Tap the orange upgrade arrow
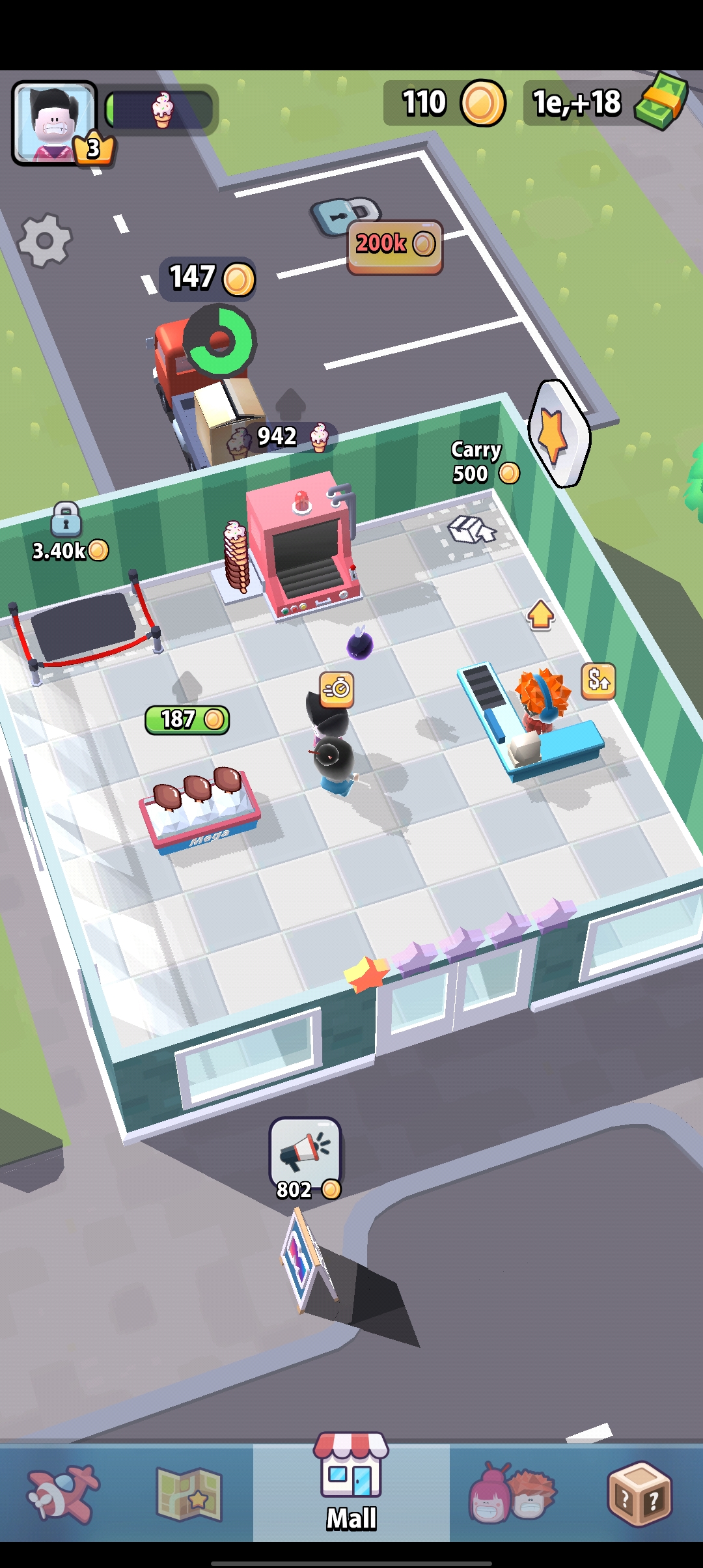The image size is (703, 1568). tap(540, 614)
